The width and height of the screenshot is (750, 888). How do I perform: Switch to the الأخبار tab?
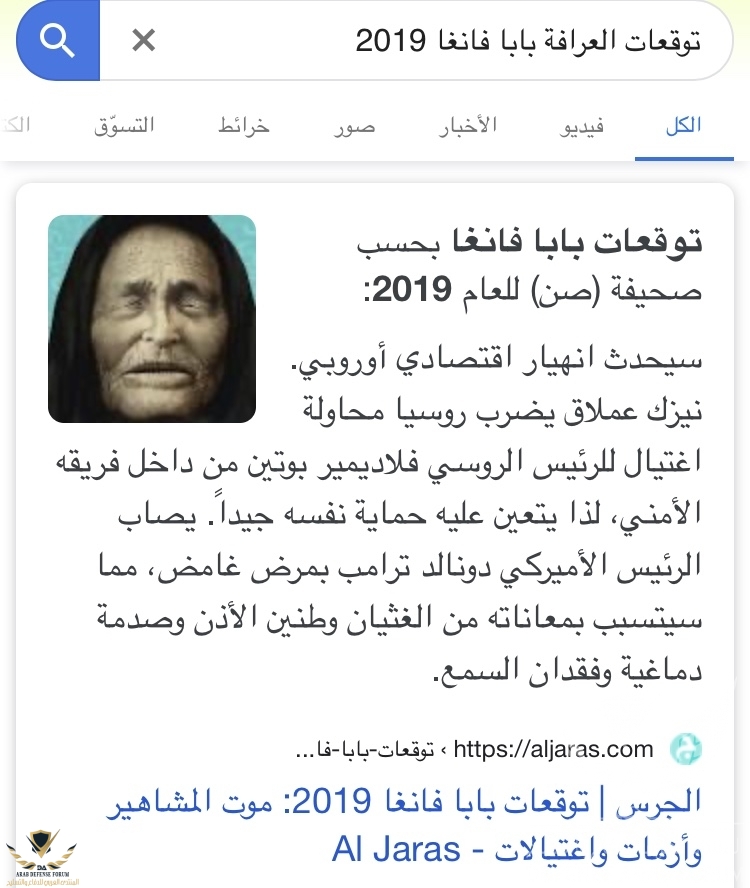click(469, 126)
